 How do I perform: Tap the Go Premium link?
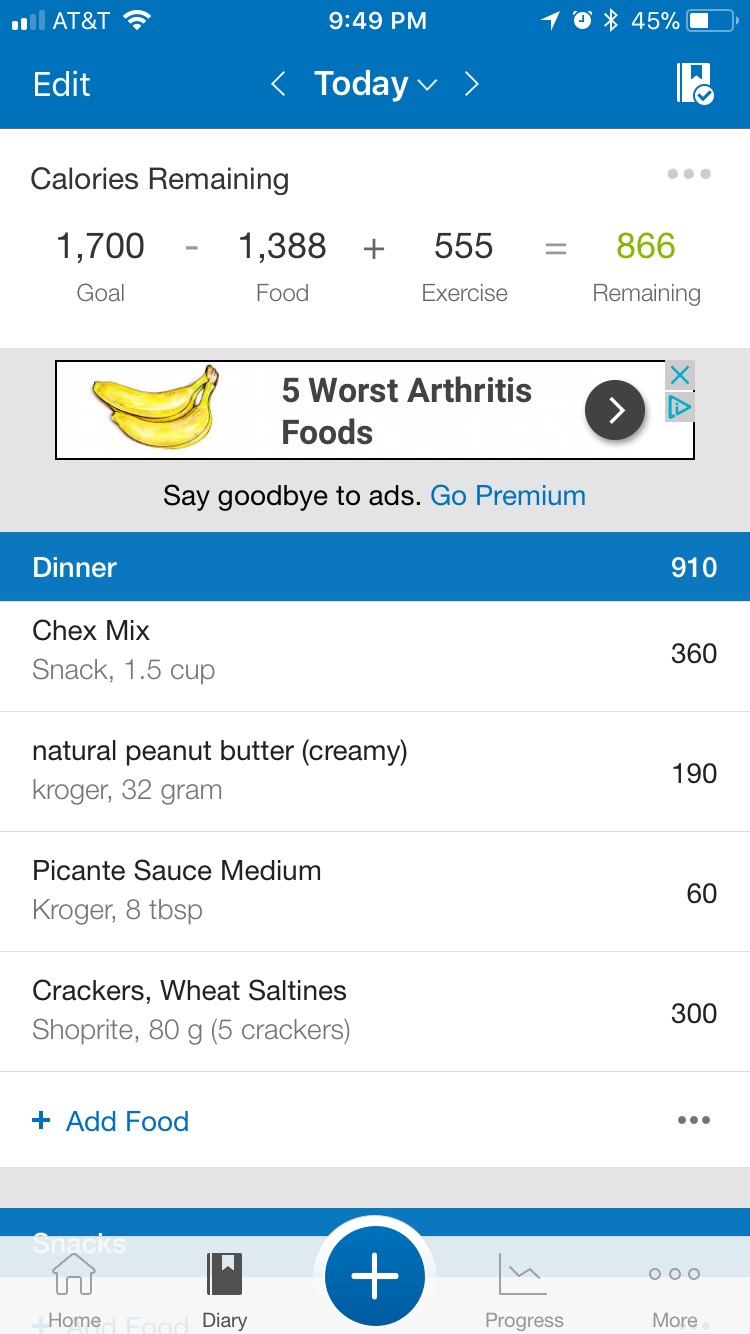tap(508, 495)
